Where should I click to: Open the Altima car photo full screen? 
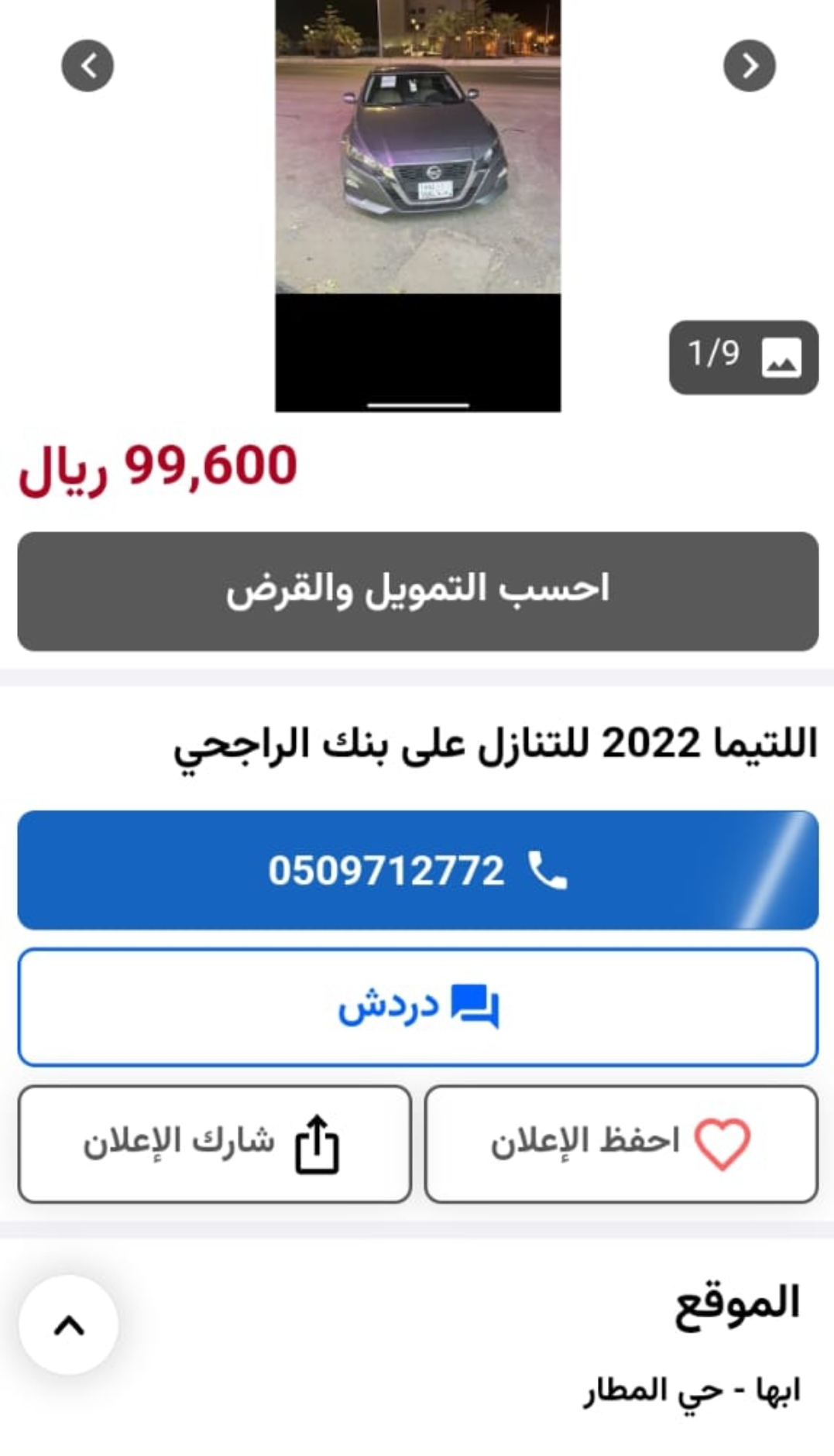(x=418, y=205)
